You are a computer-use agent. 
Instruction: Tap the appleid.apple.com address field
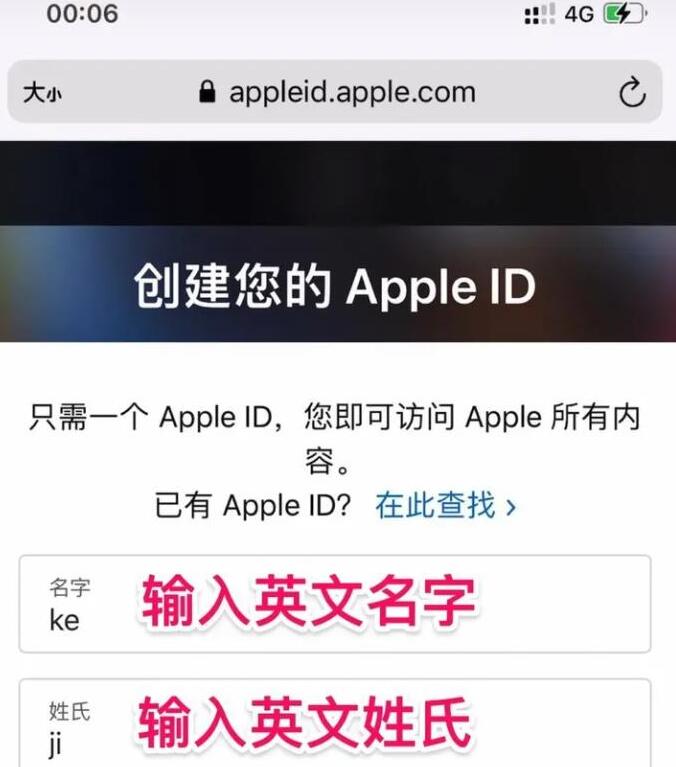click(x=338, y=93)
